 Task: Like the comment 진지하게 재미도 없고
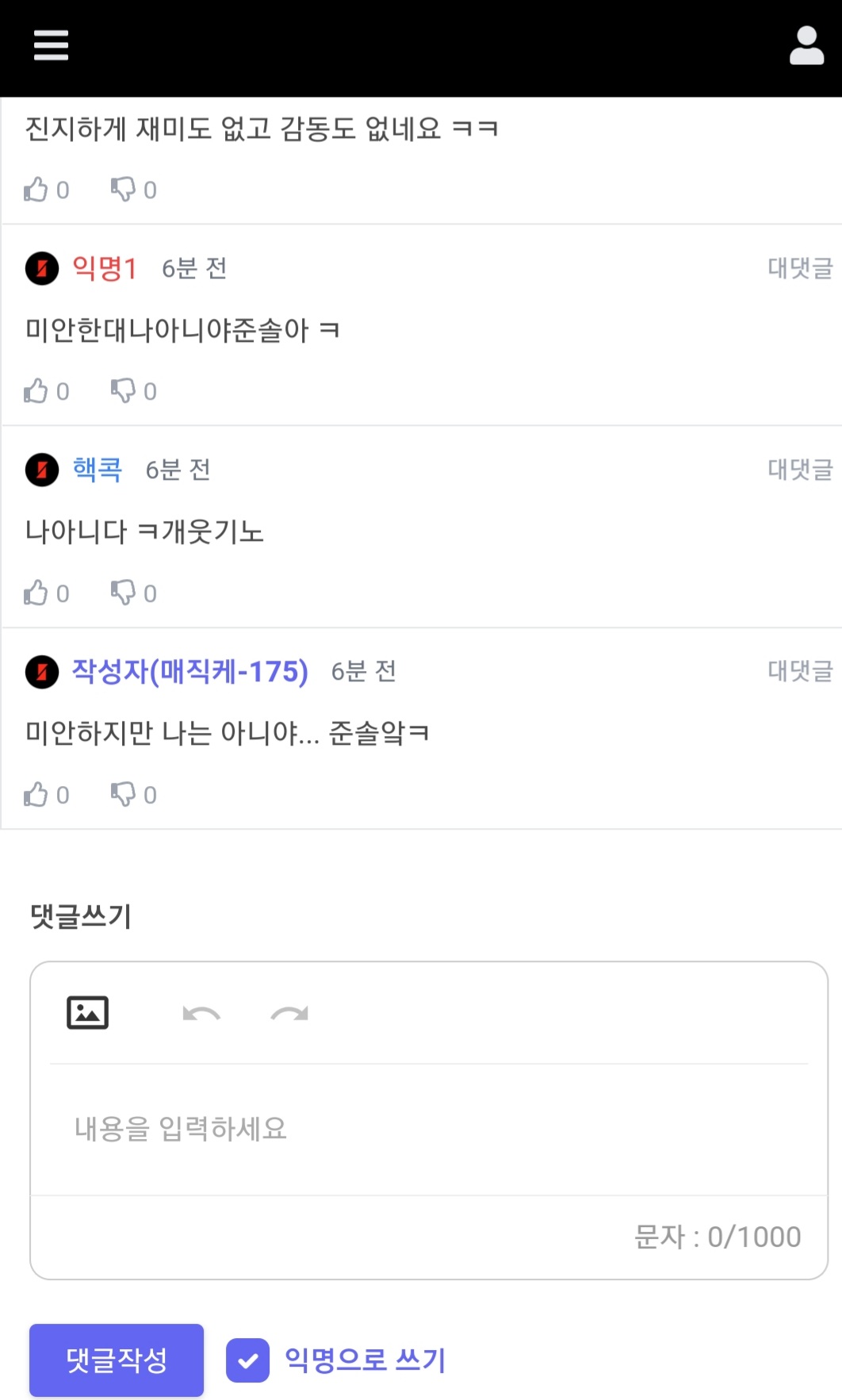[36, 190]
